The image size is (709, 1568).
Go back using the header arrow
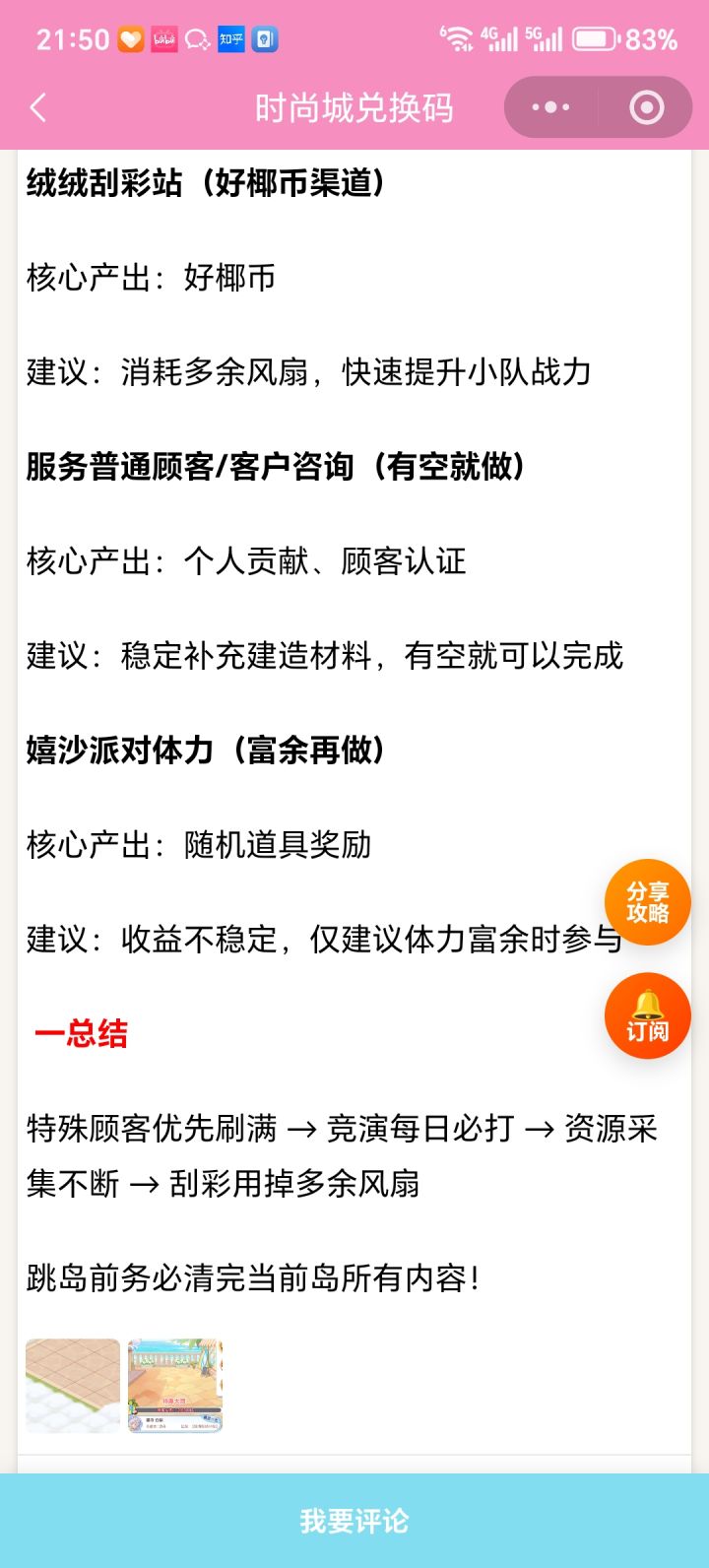point(38,107)
